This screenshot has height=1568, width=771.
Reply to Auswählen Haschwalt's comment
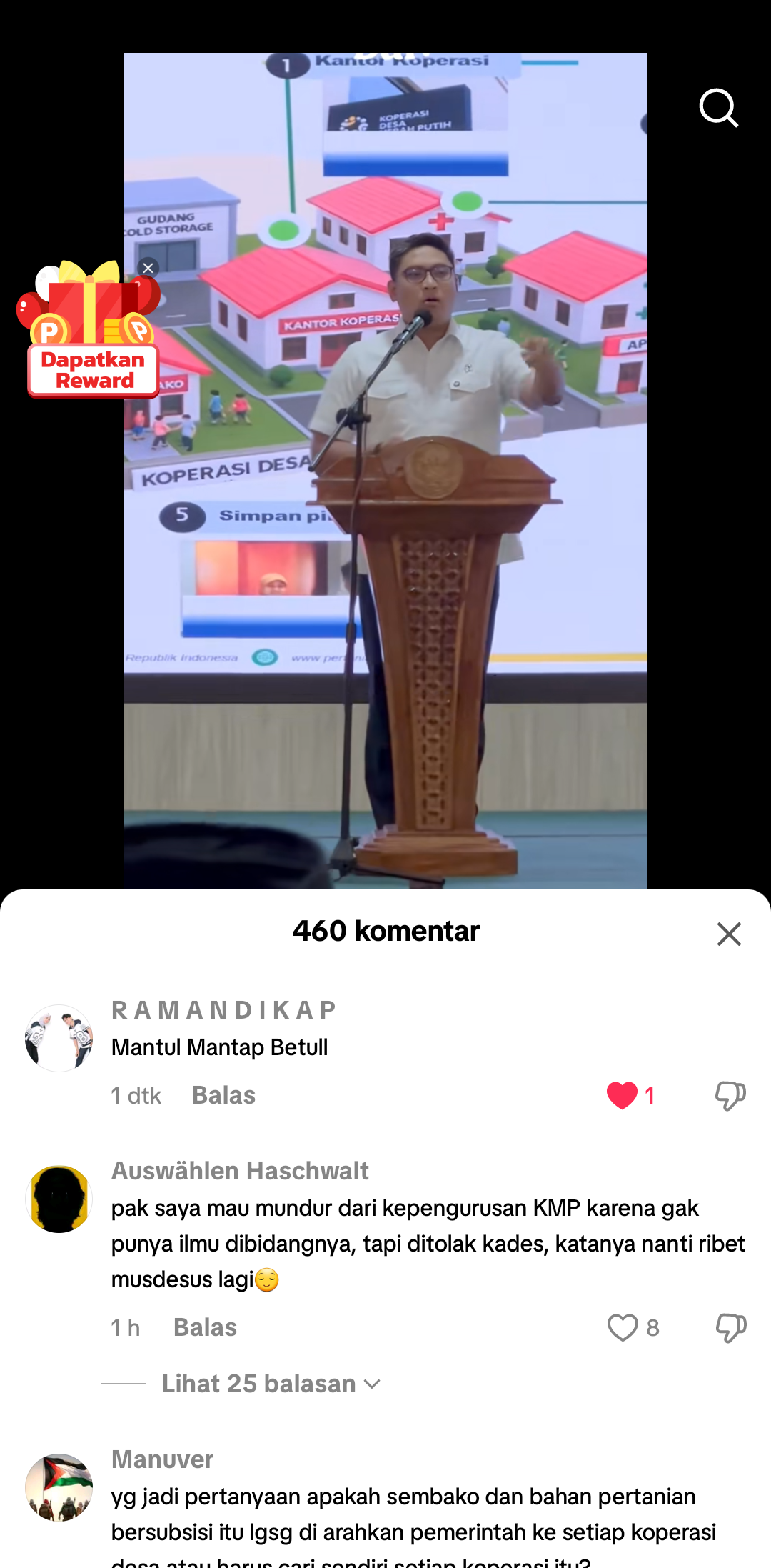coord(205,1327)
